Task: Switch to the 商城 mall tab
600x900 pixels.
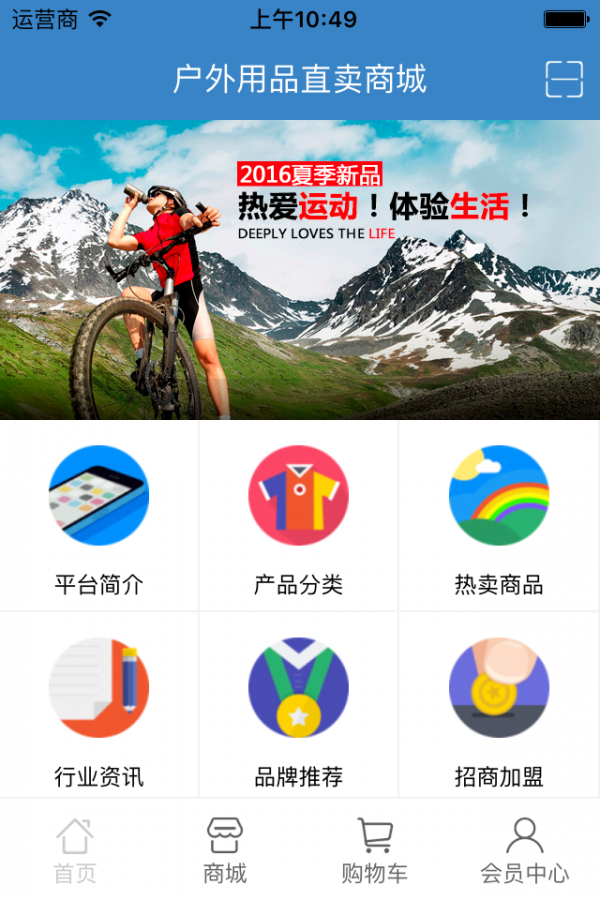Action: [x=225, y=850]
